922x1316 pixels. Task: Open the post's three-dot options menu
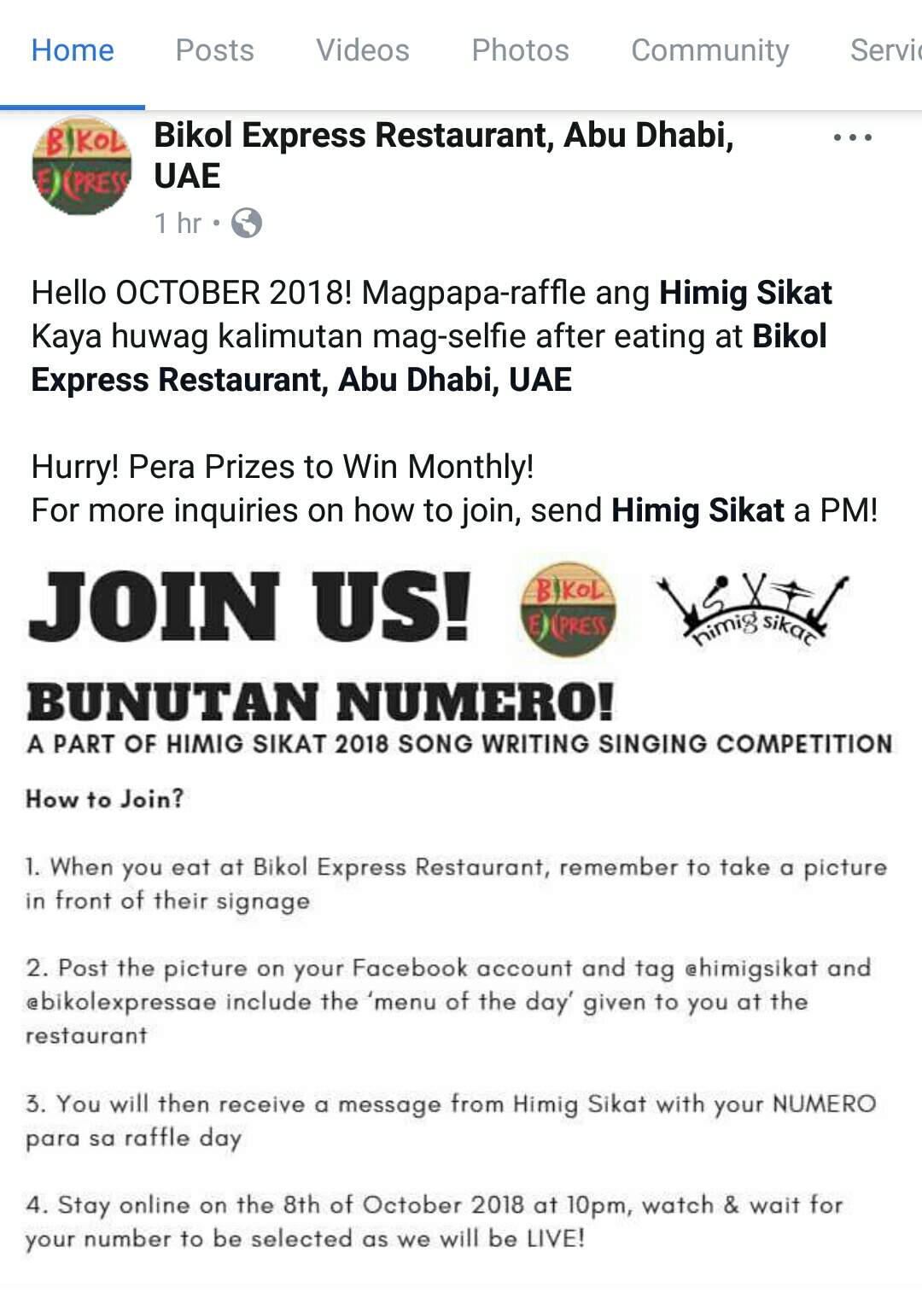coord(852,137)
